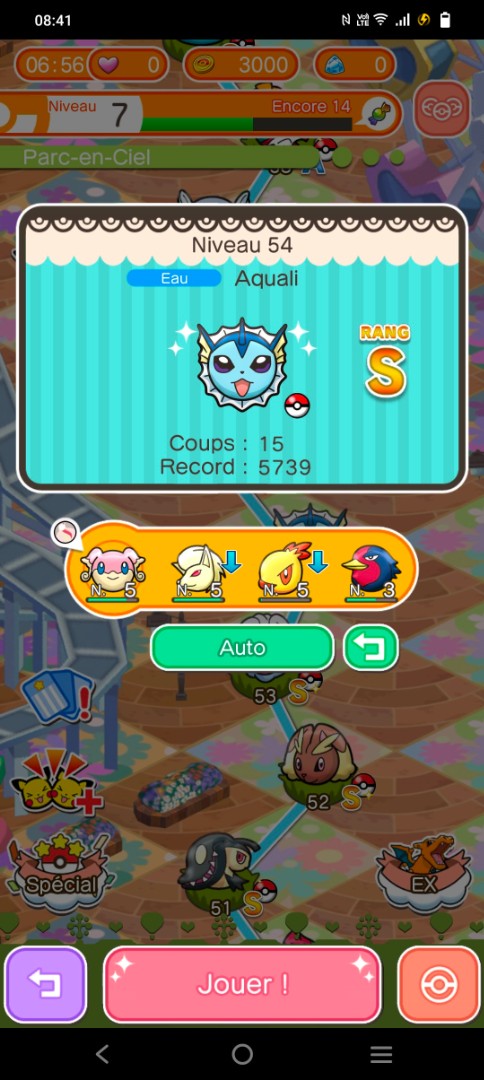This screenshot has height=1080, width=484.
Task: Tap the pink Pokémon list button top right
Action: coord(443,109)
